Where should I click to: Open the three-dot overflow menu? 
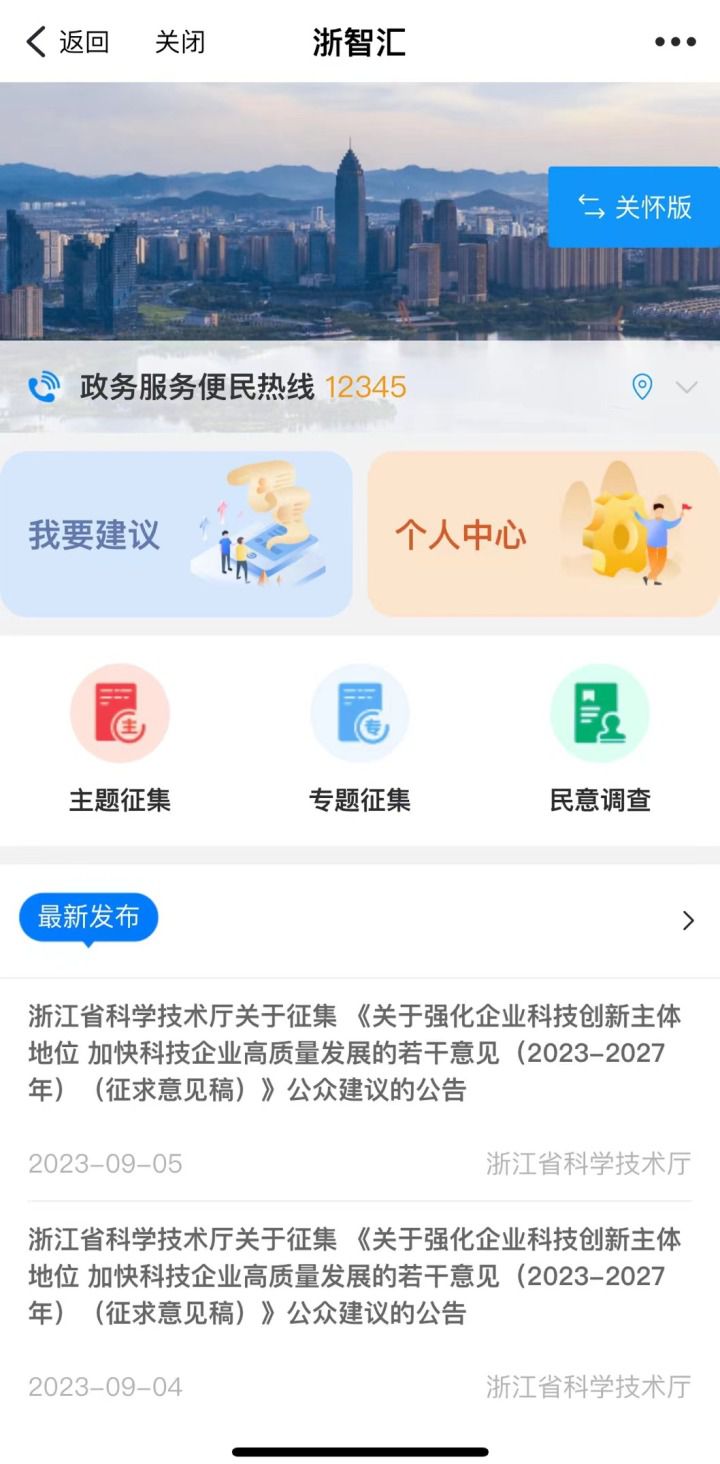675,42
